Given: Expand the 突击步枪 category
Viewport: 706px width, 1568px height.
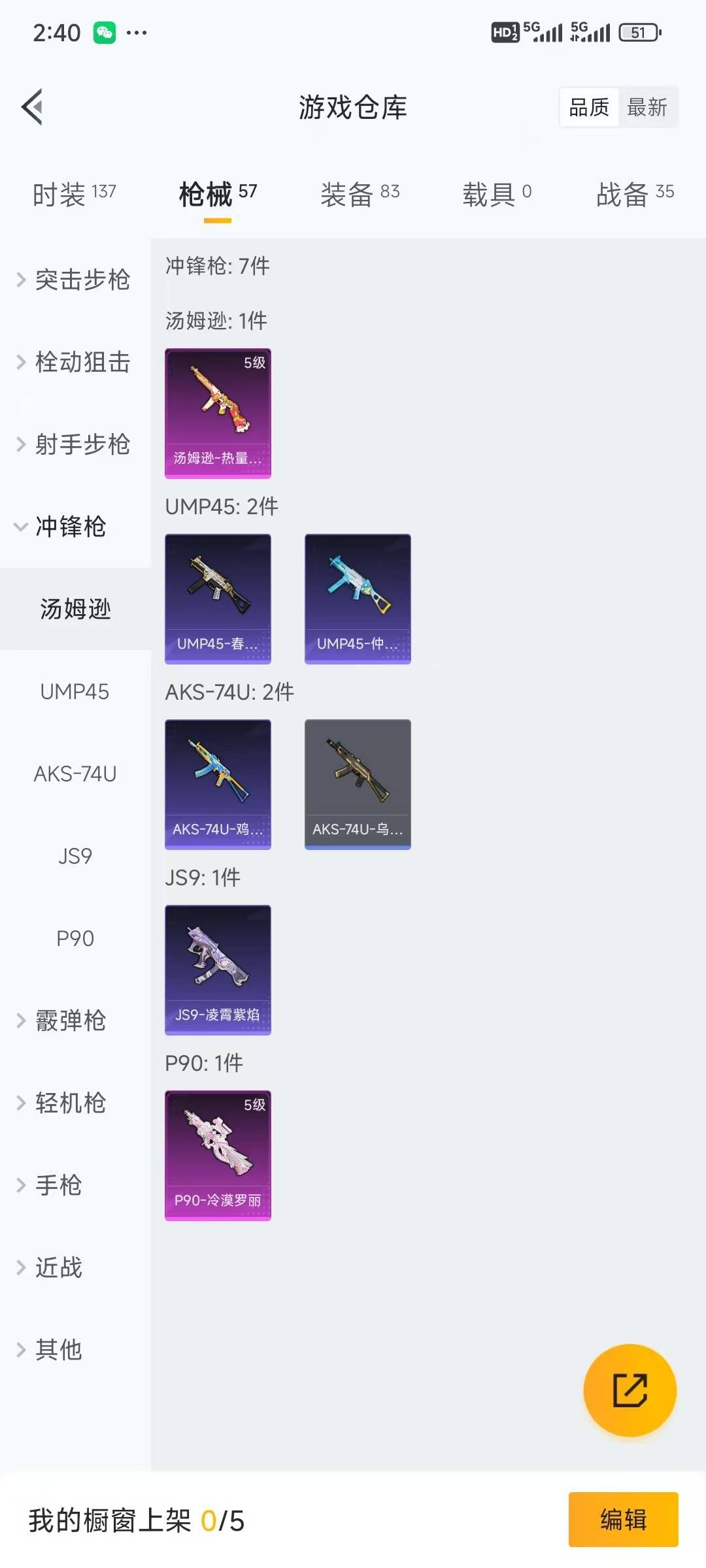Looking at the screenshot, I should pos(75,280).
